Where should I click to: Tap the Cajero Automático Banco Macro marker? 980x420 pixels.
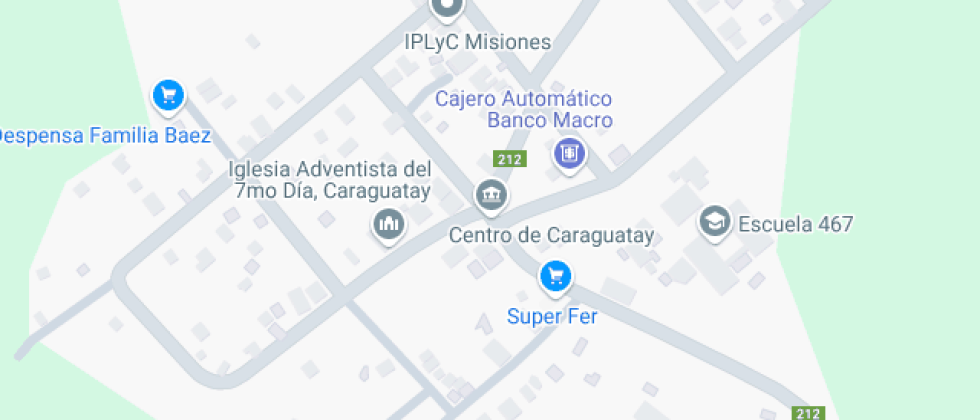pyautogui.click(x=569, y=154)
